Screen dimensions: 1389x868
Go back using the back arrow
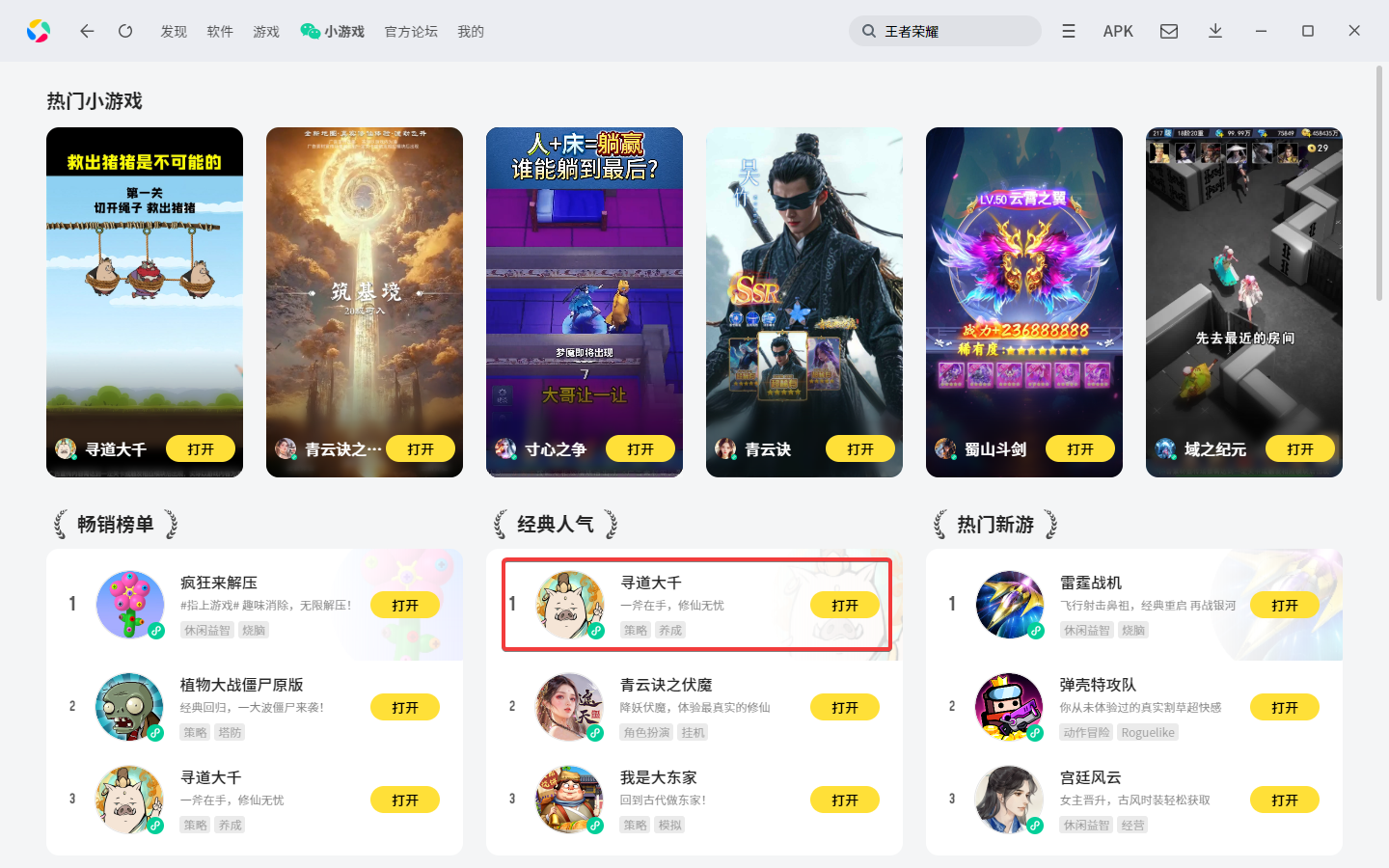coord(87,31)
